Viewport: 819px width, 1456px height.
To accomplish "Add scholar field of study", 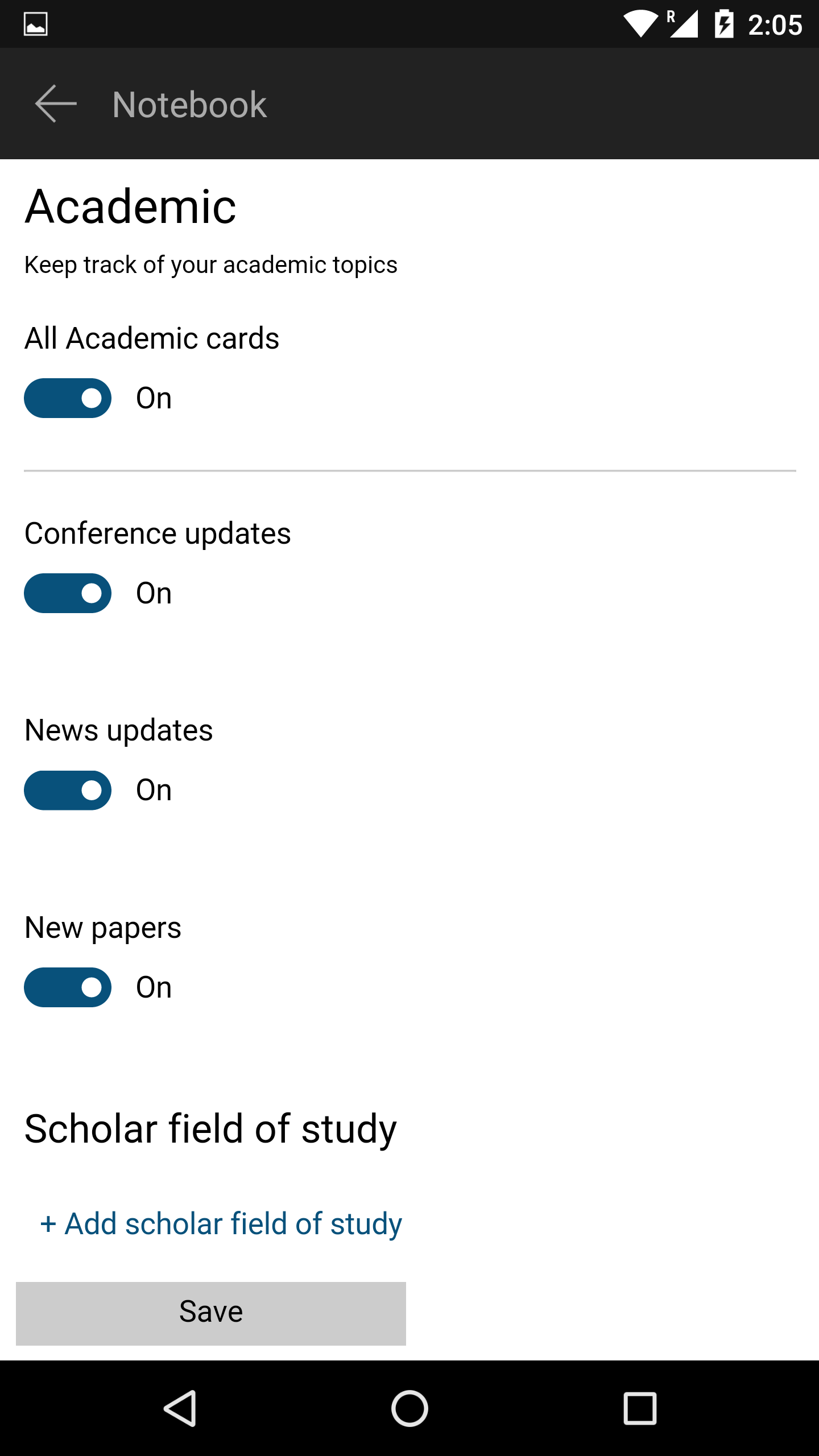I will (221, 1224).
